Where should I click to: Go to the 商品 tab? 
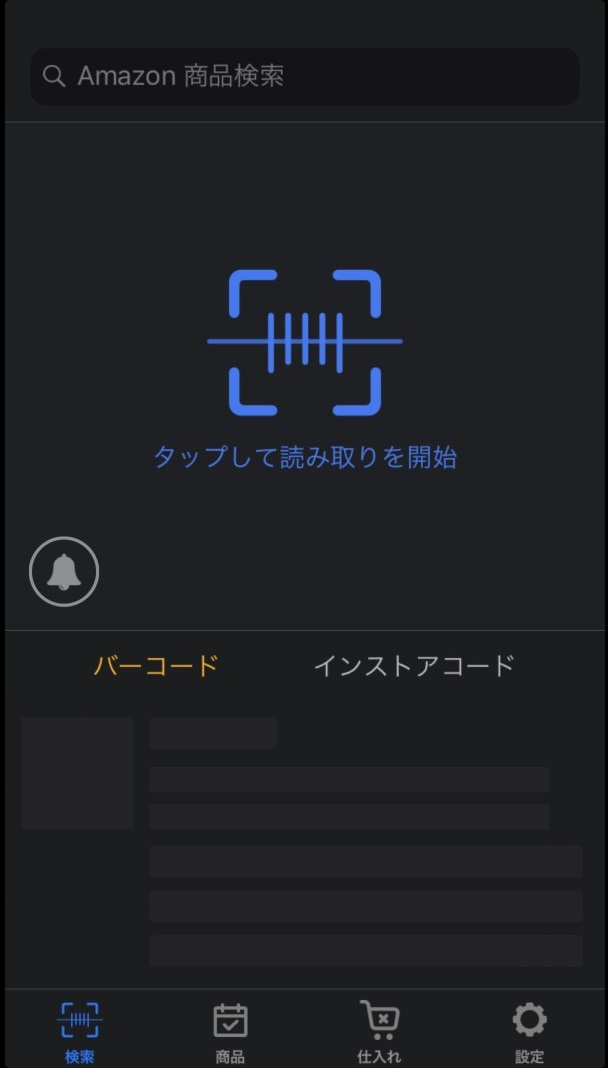230,1032
